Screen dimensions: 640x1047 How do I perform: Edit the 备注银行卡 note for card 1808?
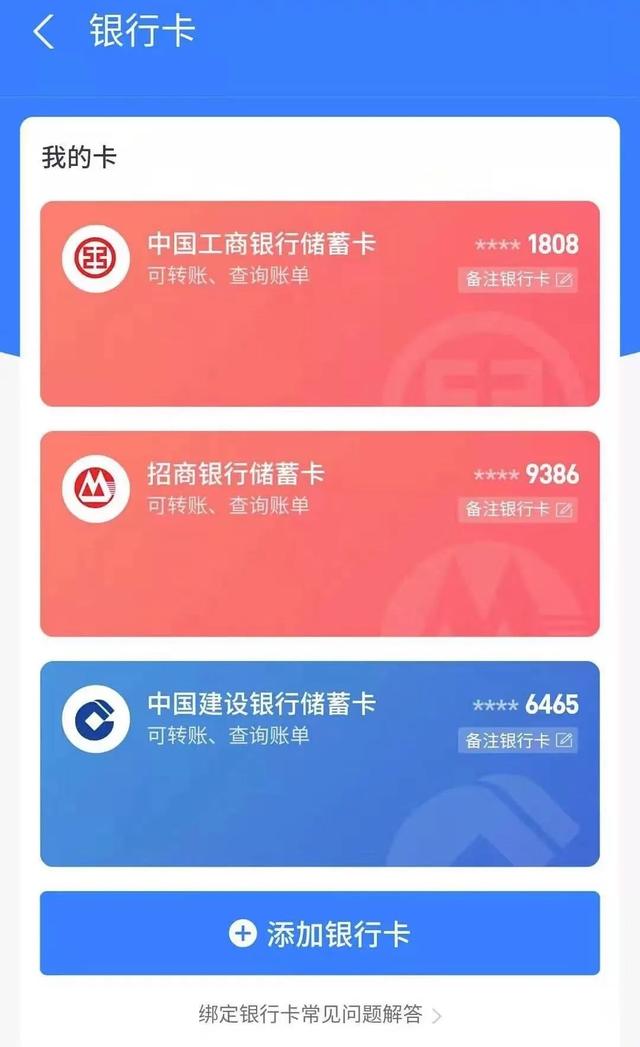[x=517, y=280]
